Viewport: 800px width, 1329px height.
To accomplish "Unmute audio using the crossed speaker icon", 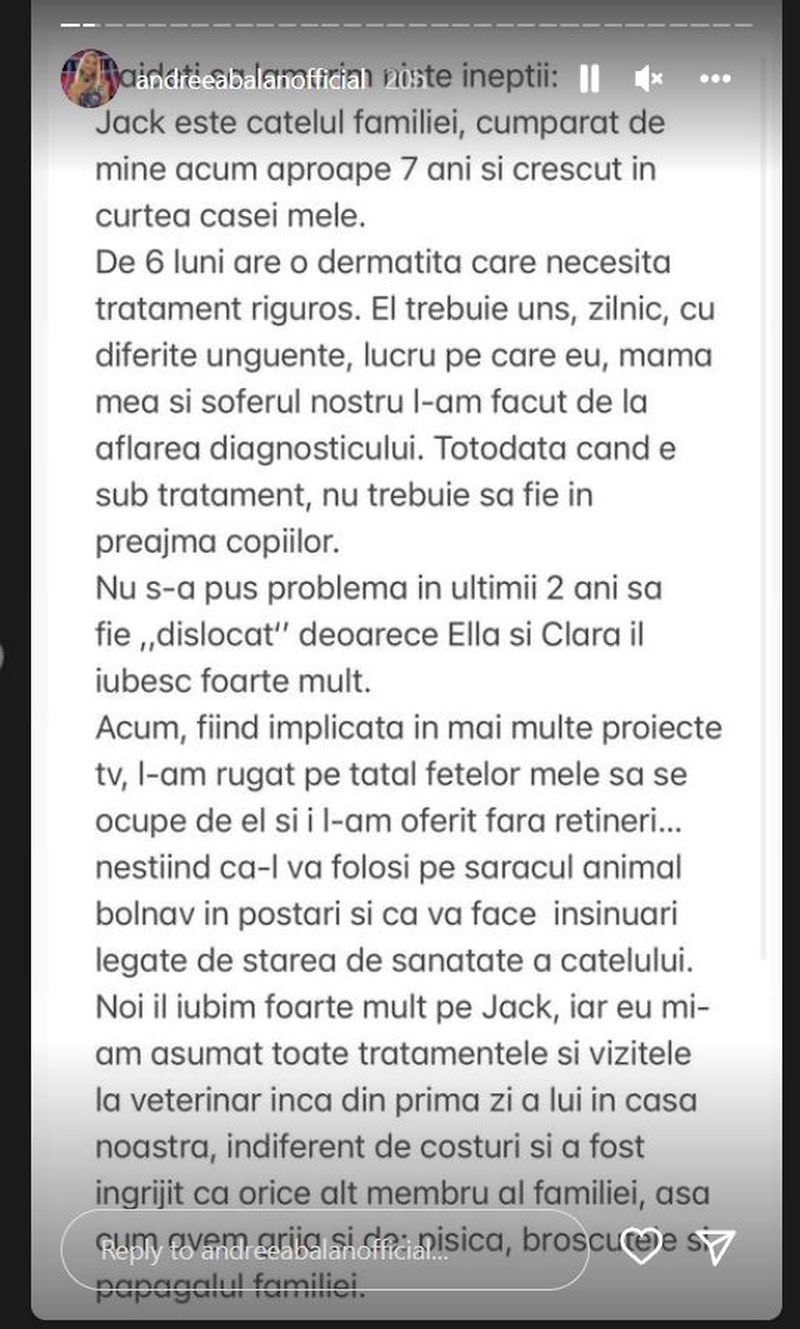I will click(x=647, y=76).
